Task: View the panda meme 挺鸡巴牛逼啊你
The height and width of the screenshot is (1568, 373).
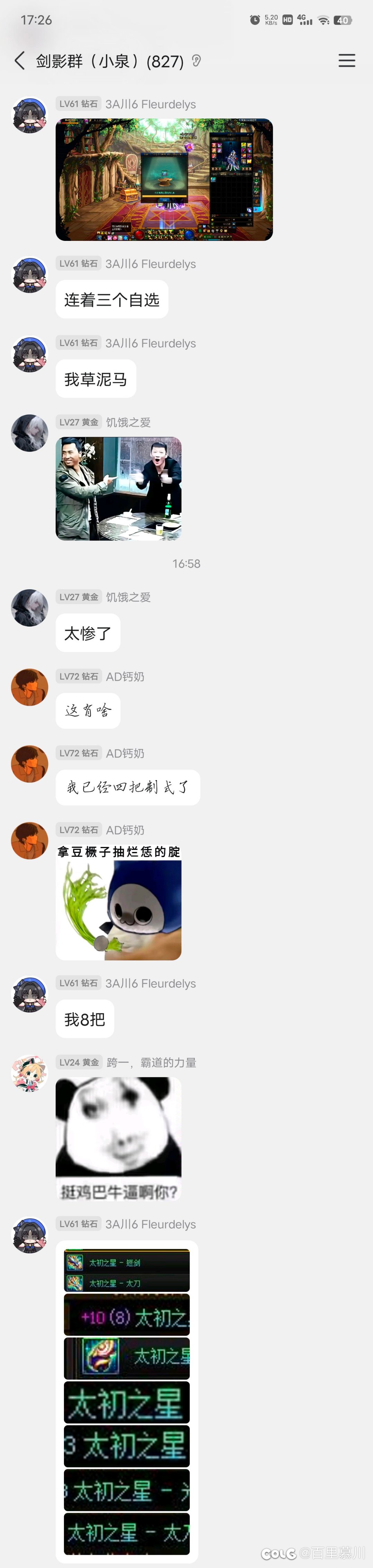Action: coord(119,1138)
